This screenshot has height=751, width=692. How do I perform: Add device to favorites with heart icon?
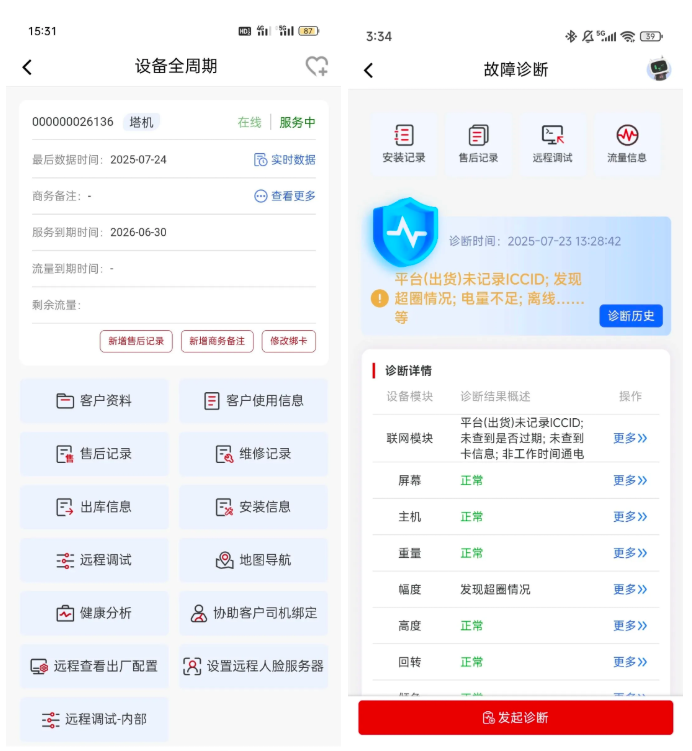(x=316, y=67)
